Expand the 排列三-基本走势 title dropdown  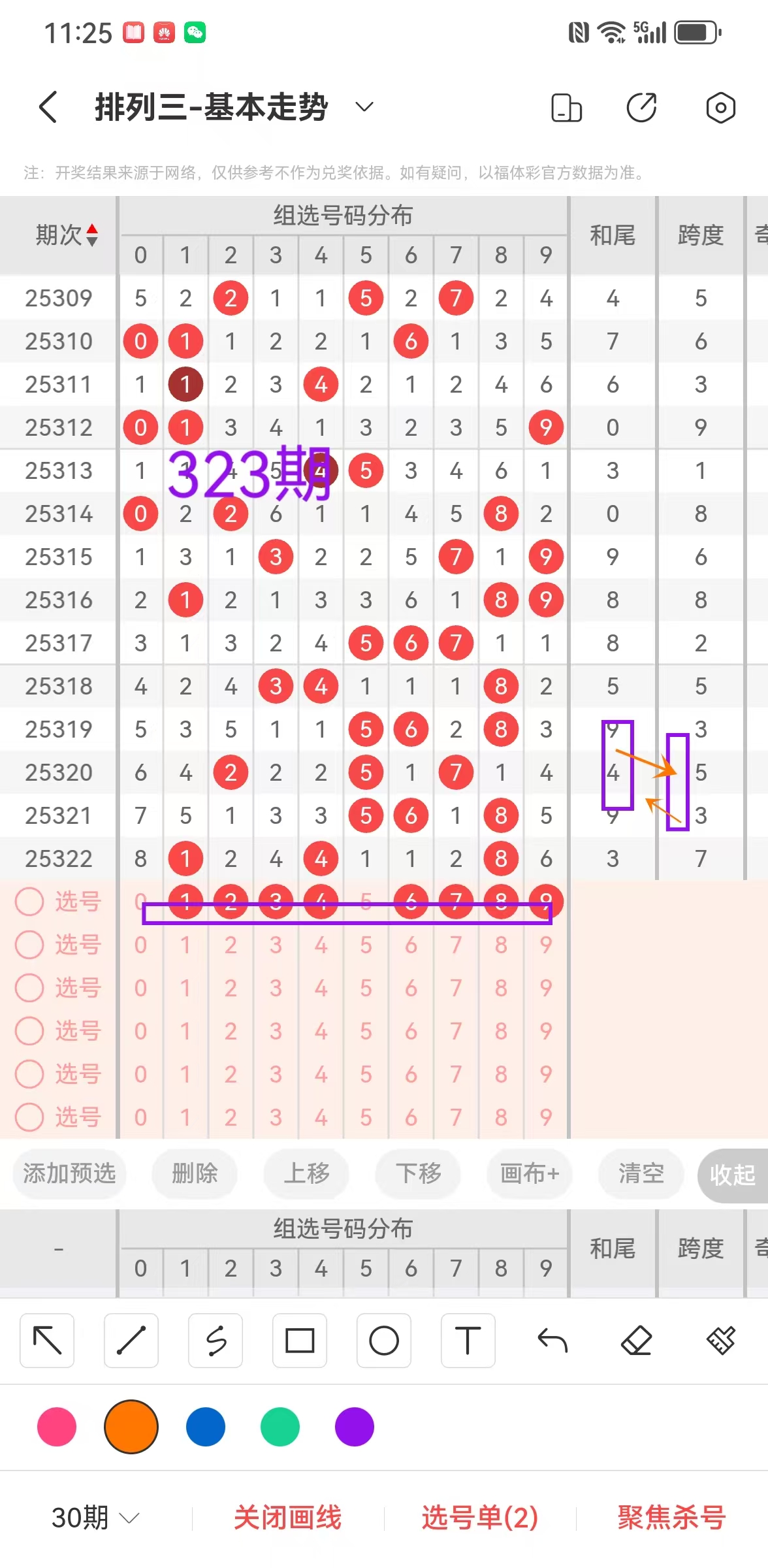pyautogui.click(x=364, y=107)
